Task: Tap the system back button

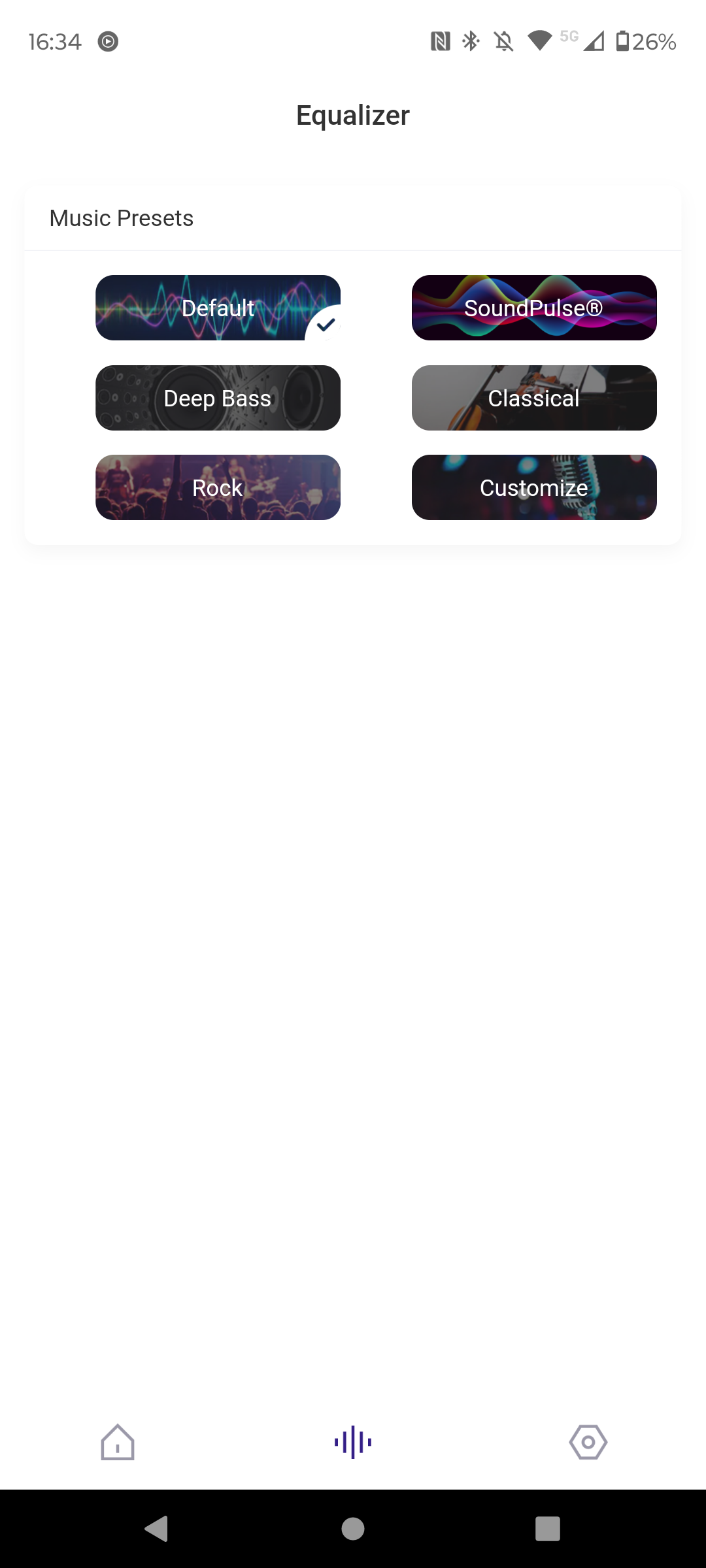Action: pos(157,1529)
